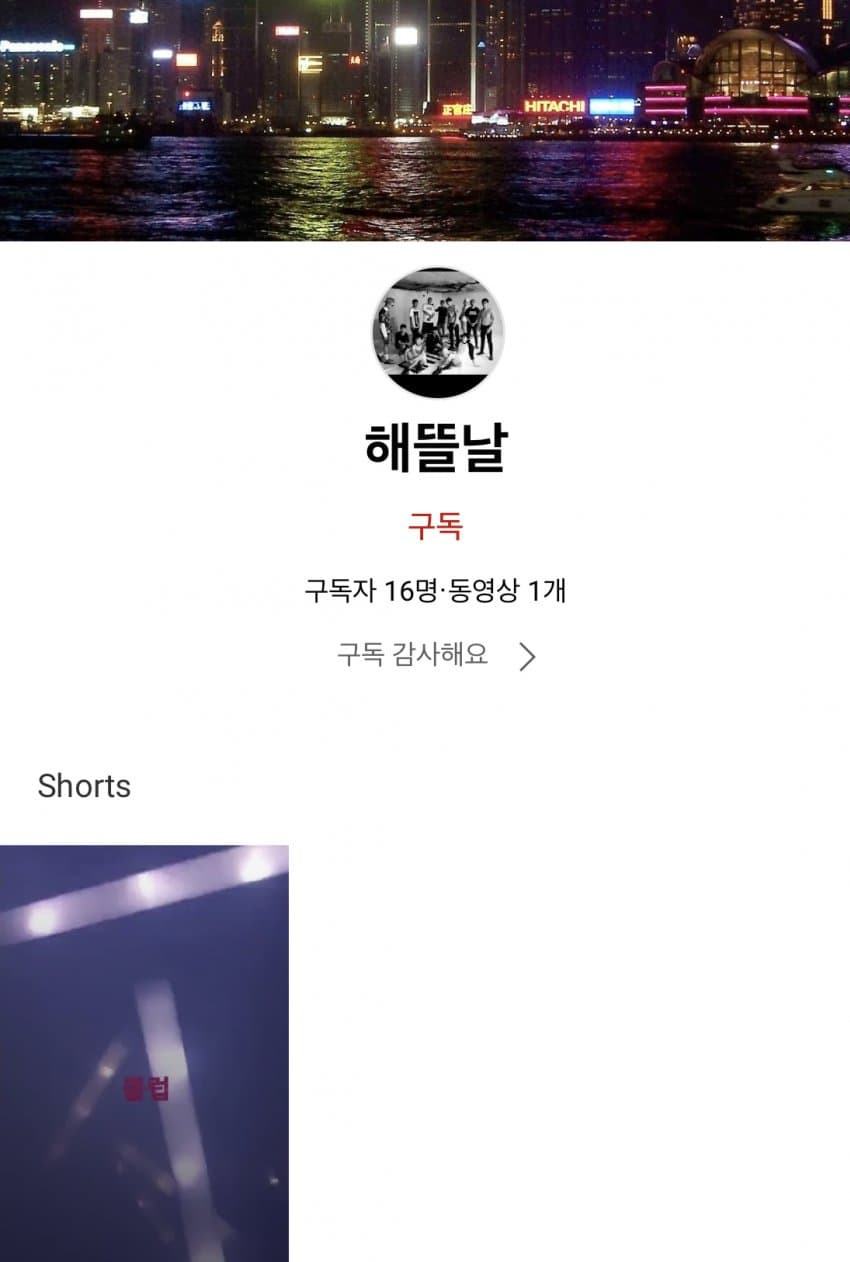Expand the 구독 감사해요 channel description
This screenshot has width=850, height=1262.
tap(527, 656)
